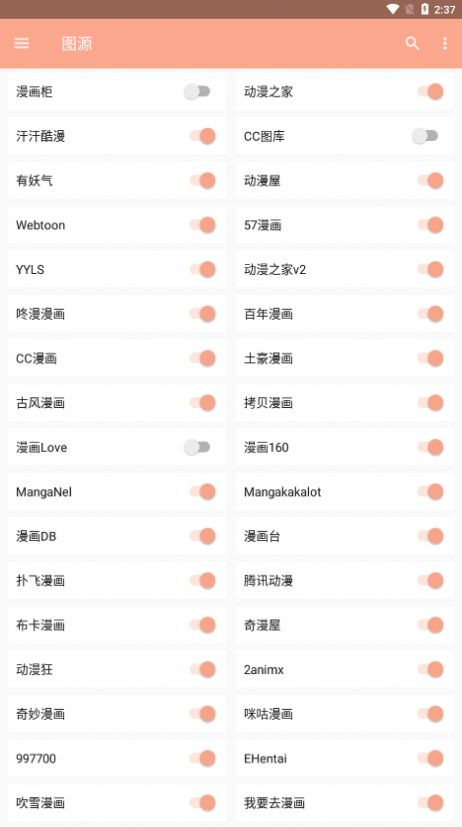Disable the YYLS source toggle
The image size is (462, 827).
click(202, 270)
